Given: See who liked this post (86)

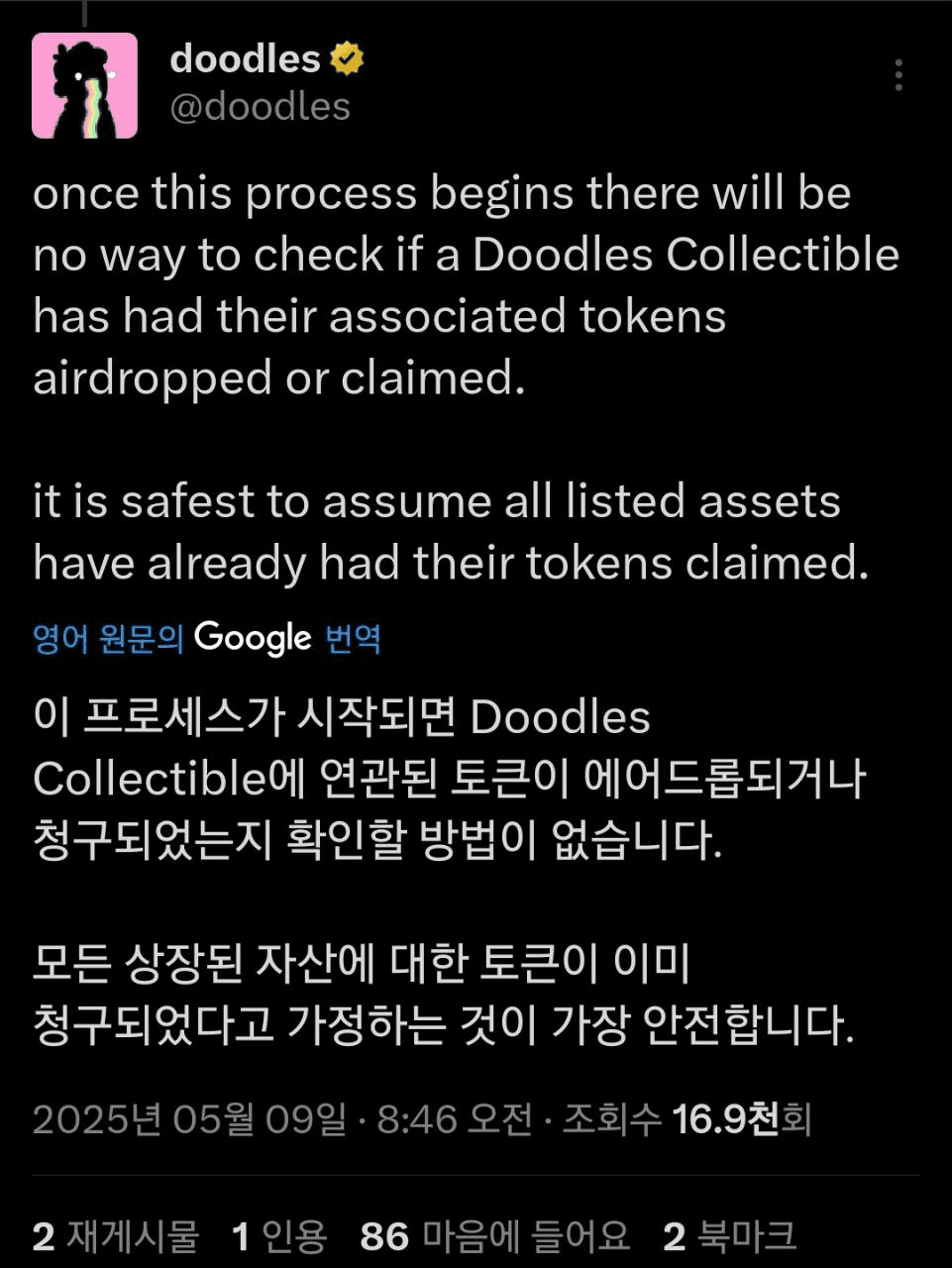Looking at the screenshot, I should [495, 1236].
